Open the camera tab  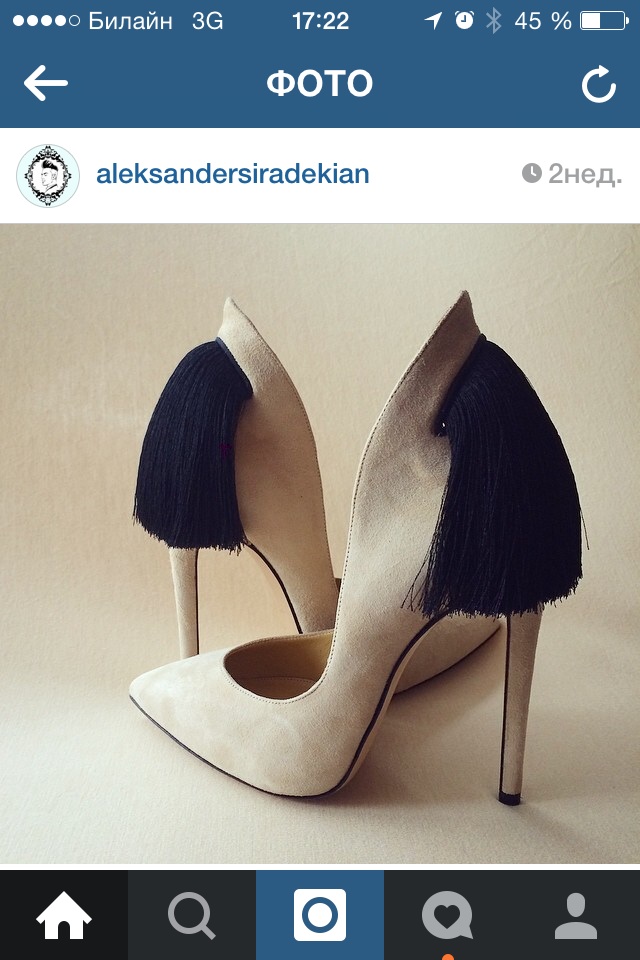pyautogui.click(x=320, y=915)
